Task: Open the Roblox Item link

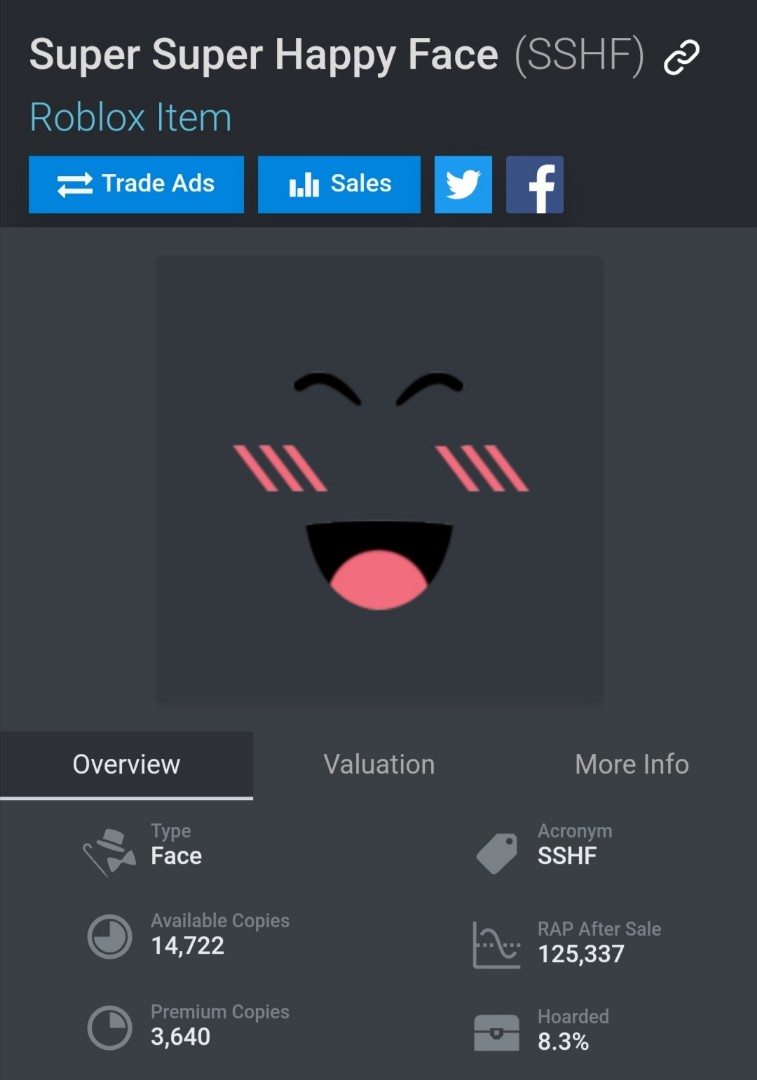Action: coord(130,118)
